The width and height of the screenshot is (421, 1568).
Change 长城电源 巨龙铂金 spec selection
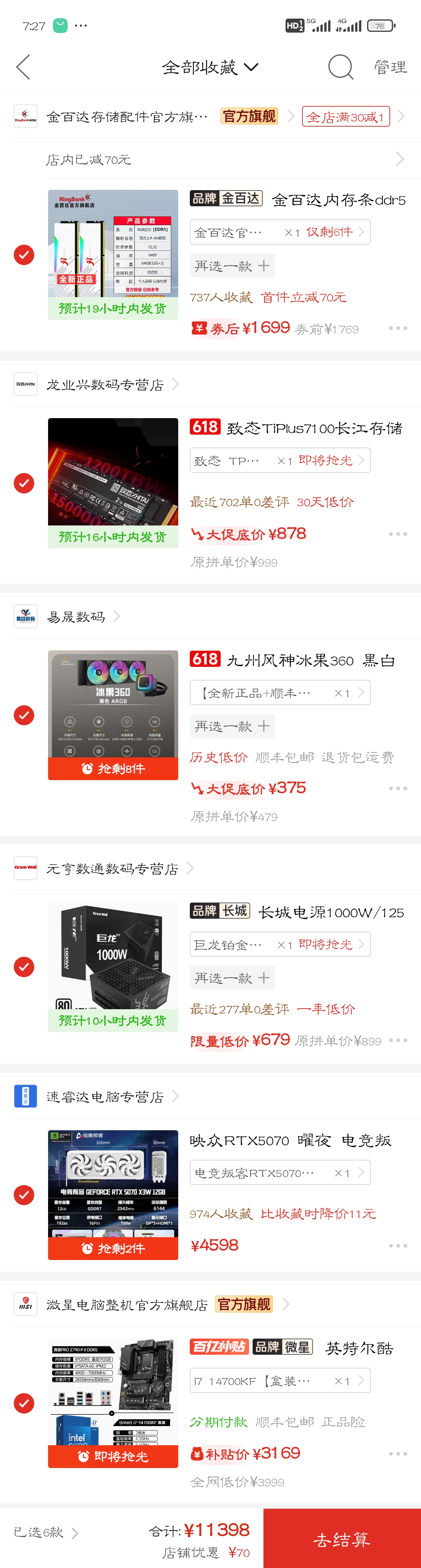click(280, 944)
